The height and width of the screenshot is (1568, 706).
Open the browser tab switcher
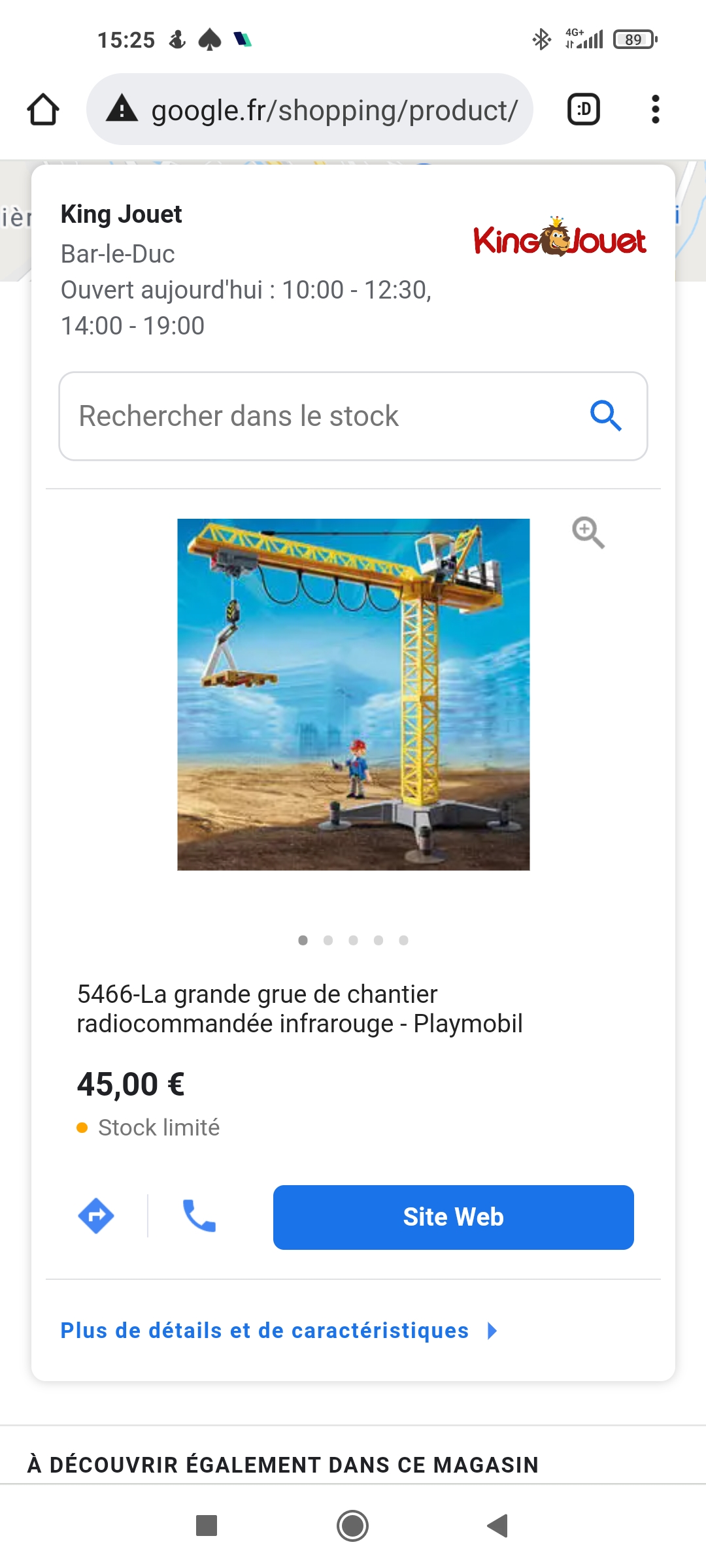583,109
